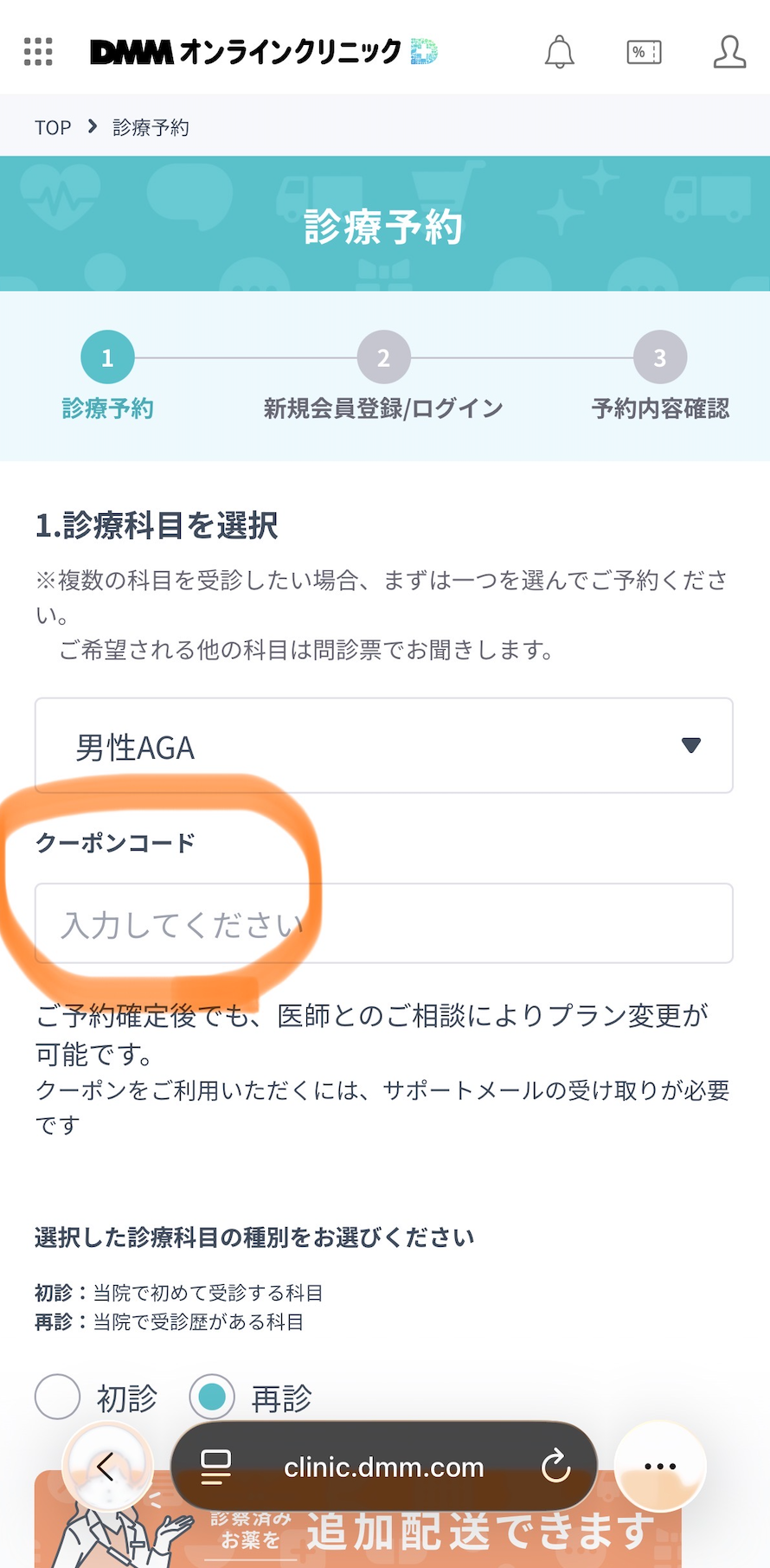This screenshot has height=1568, width=770.
Task: Select the 再診 radio option
Action: pos(212,1397)
